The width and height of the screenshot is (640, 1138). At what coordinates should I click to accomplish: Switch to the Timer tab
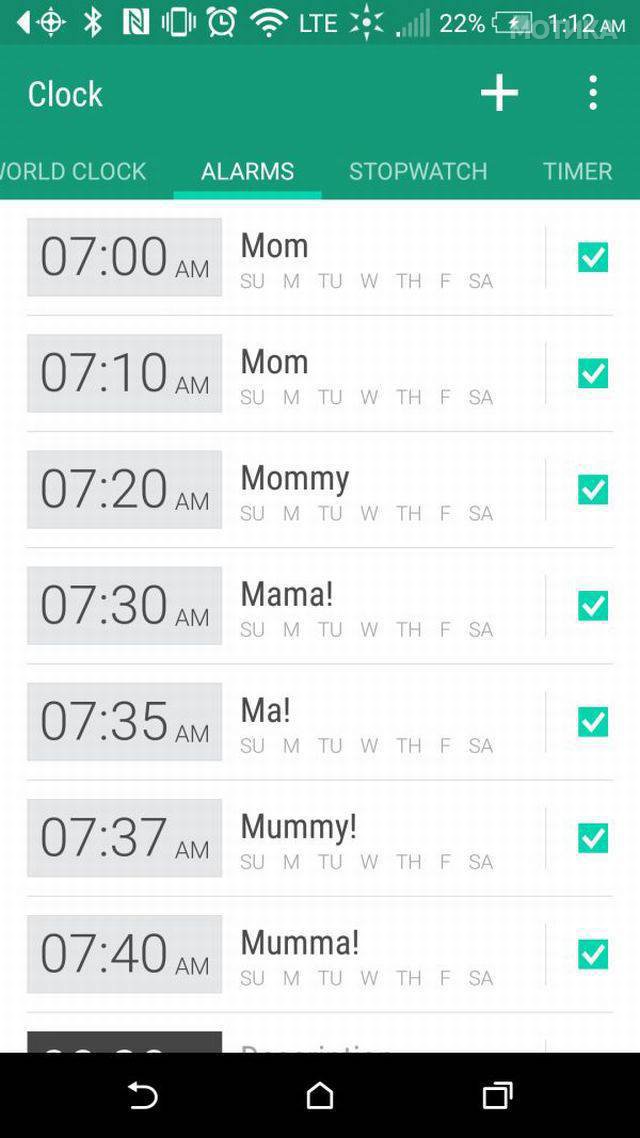pyautogui.click(x=577, y=171)
